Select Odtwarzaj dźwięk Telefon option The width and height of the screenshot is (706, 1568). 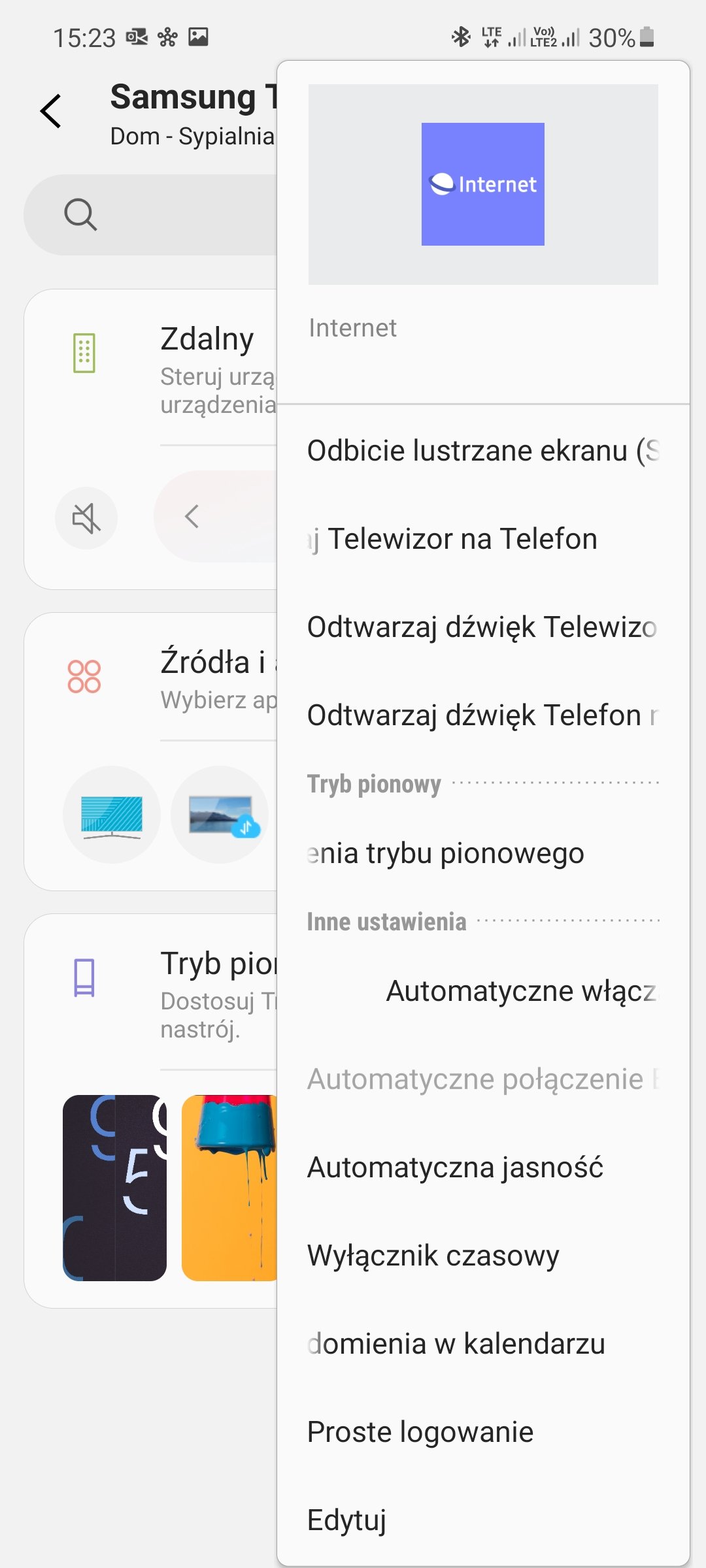click(x=483, y=715)
